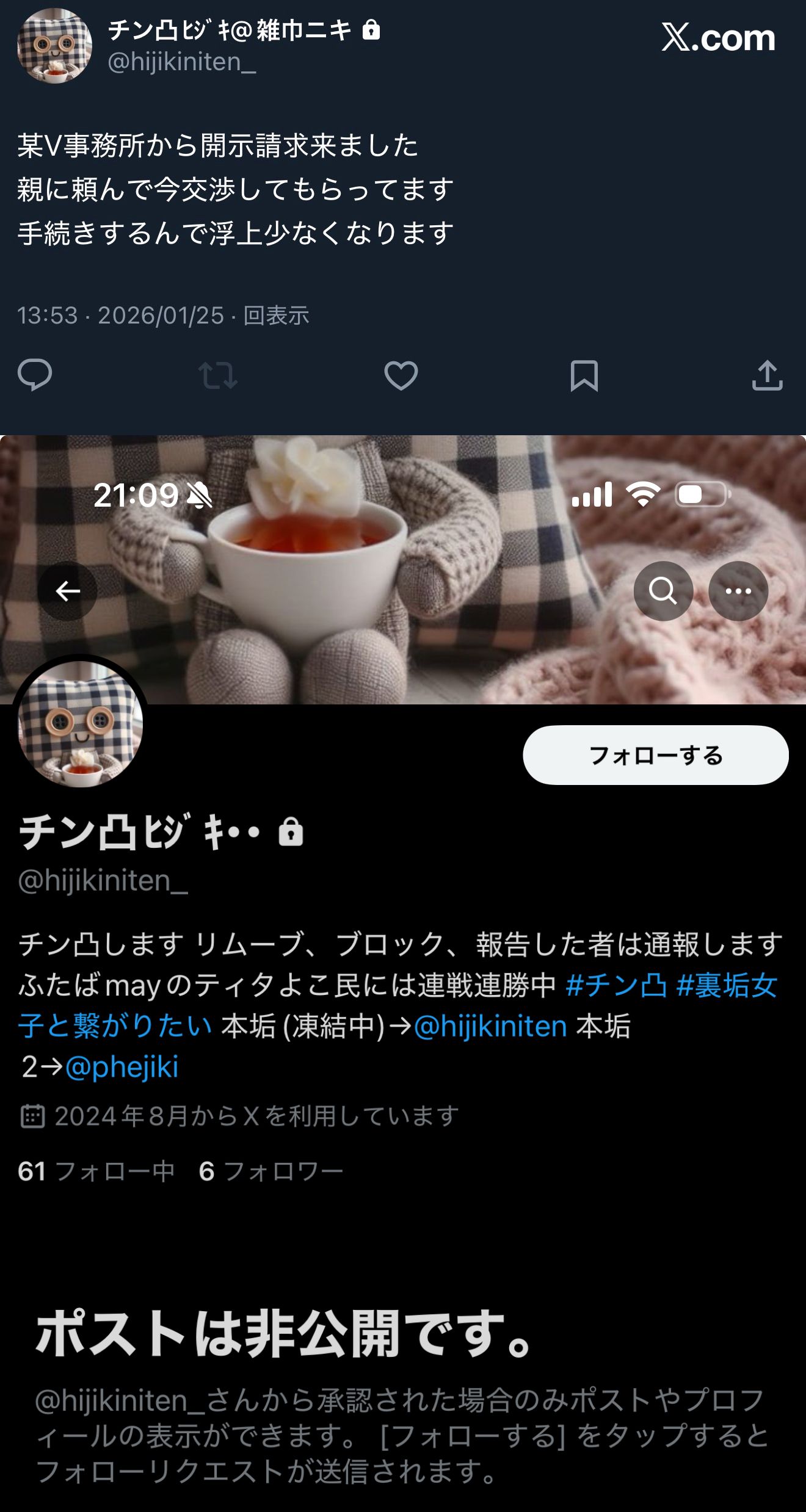This screenshot has height=1512, width=806.
Task: Tap the フォローする button
Action: click(x=655, y=755)
